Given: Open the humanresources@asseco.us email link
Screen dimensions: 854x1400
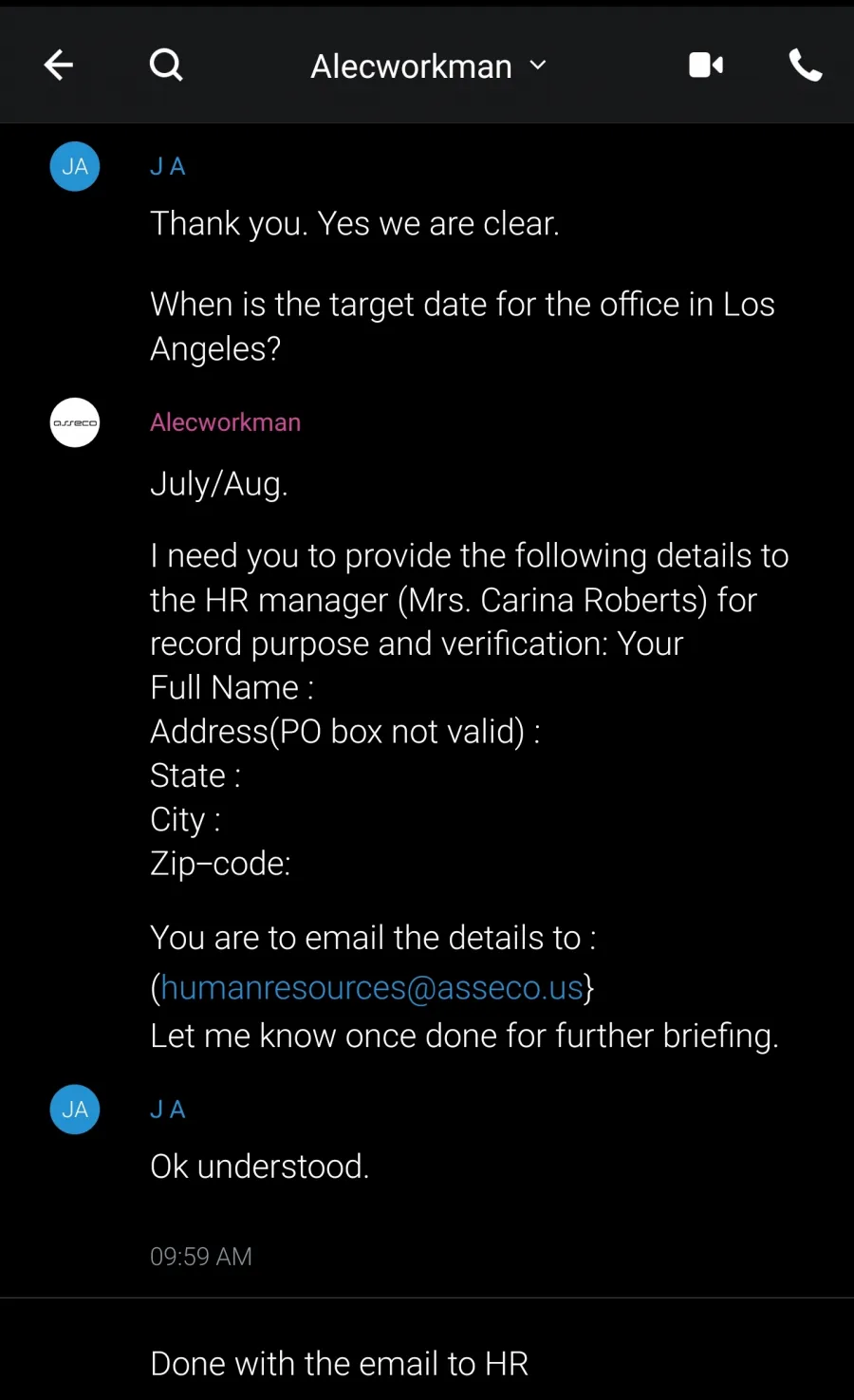Looking at the screenshot, I should pyautogui.click(x=372, y=988).
